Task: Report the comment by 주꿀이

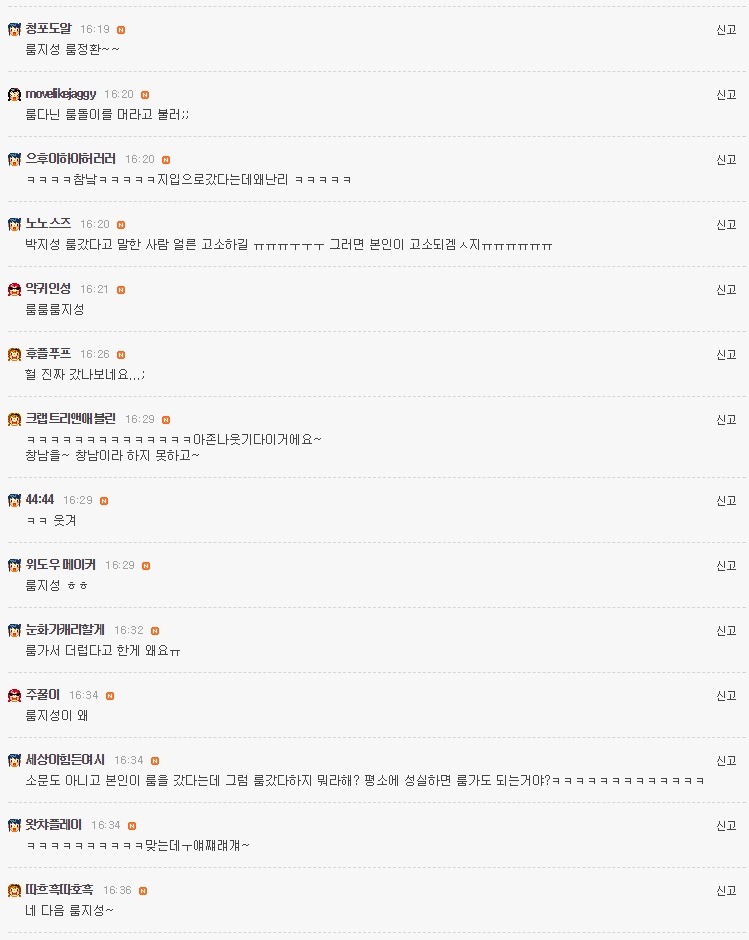Action: tap(726, 696)
